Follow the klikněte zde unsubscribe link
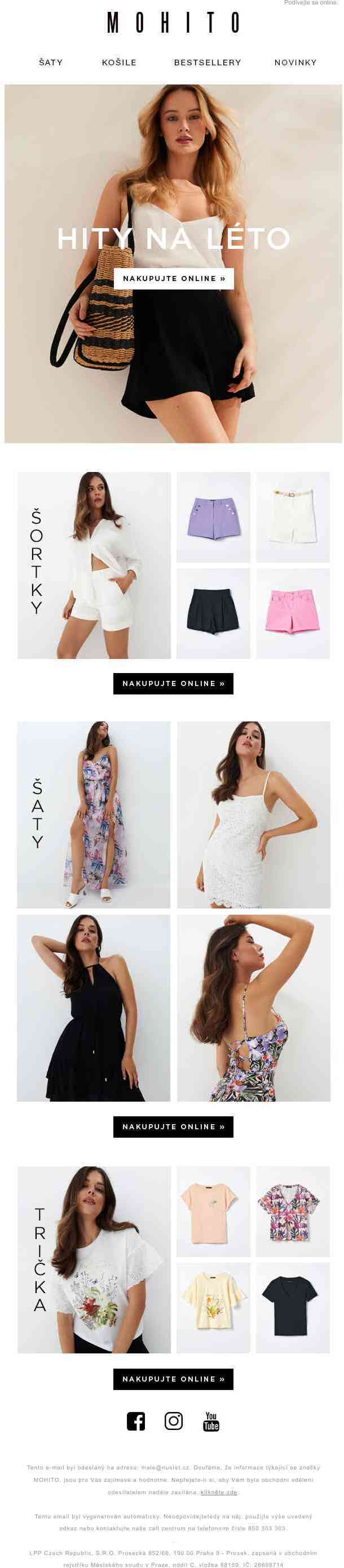Image resolution: width=344 pixels, height=1568 pixels. point(219,1492)
